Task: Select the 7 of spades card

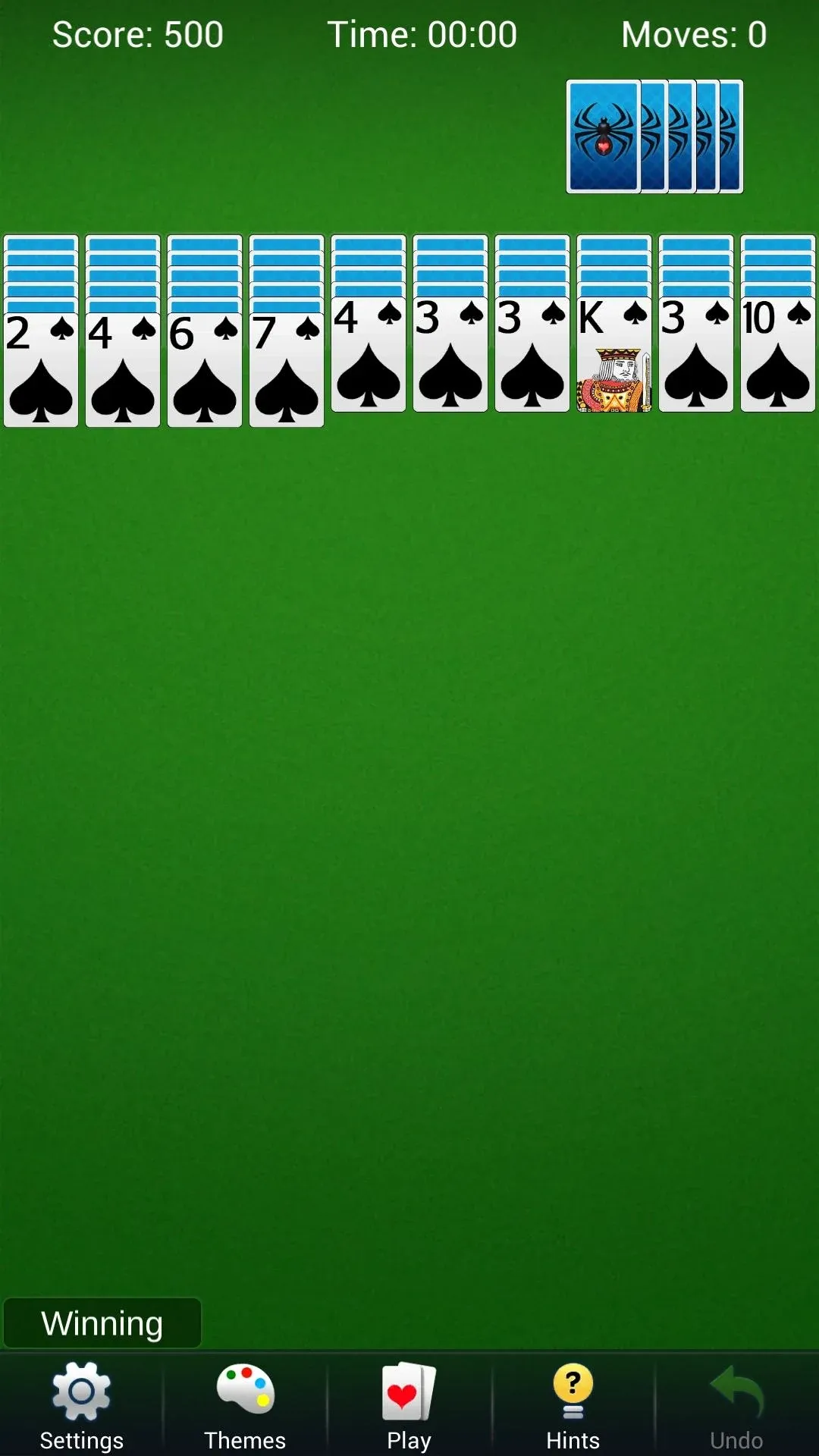Action: (x=287, y=369)
